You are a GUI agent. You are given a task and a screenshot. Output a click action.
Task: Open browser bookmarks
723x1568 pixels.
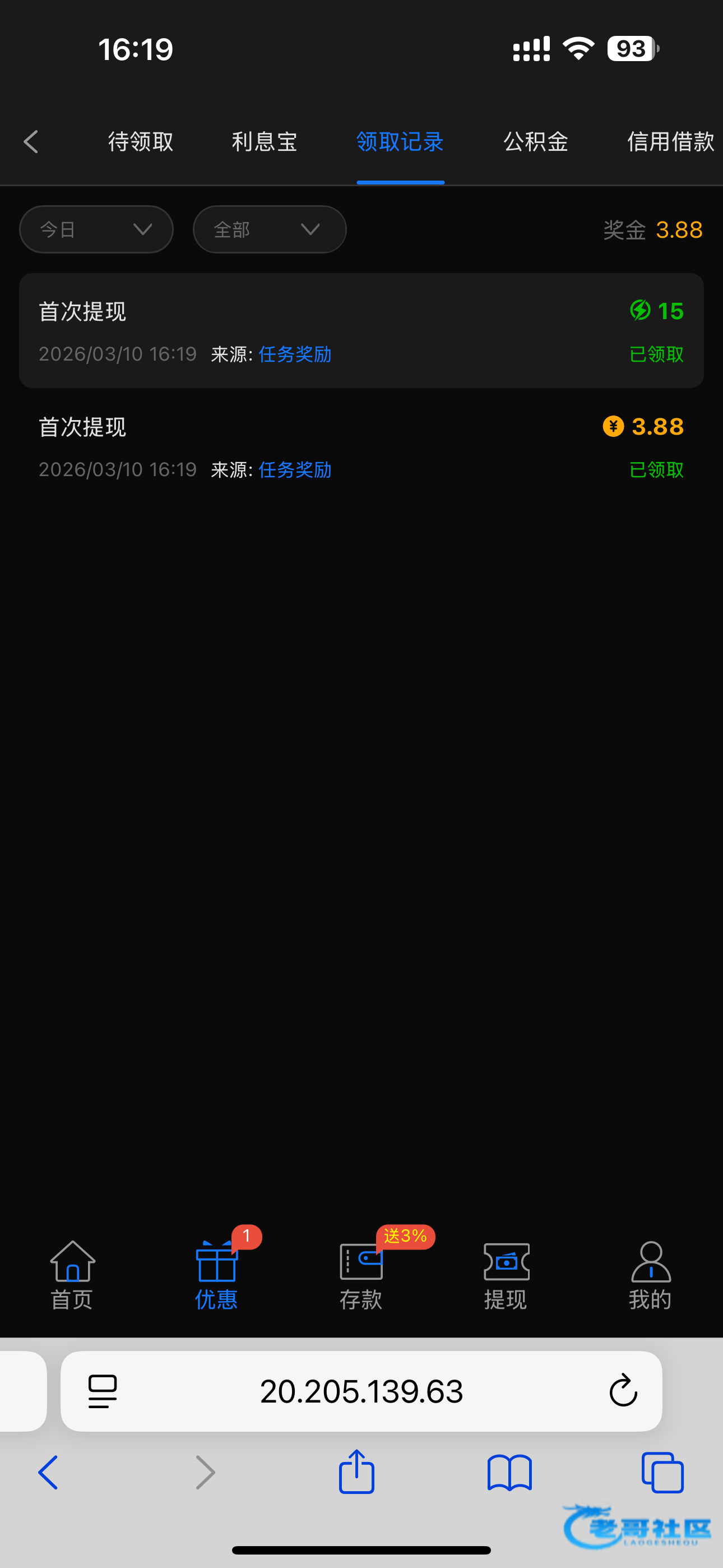click(x=509, y=1472)
